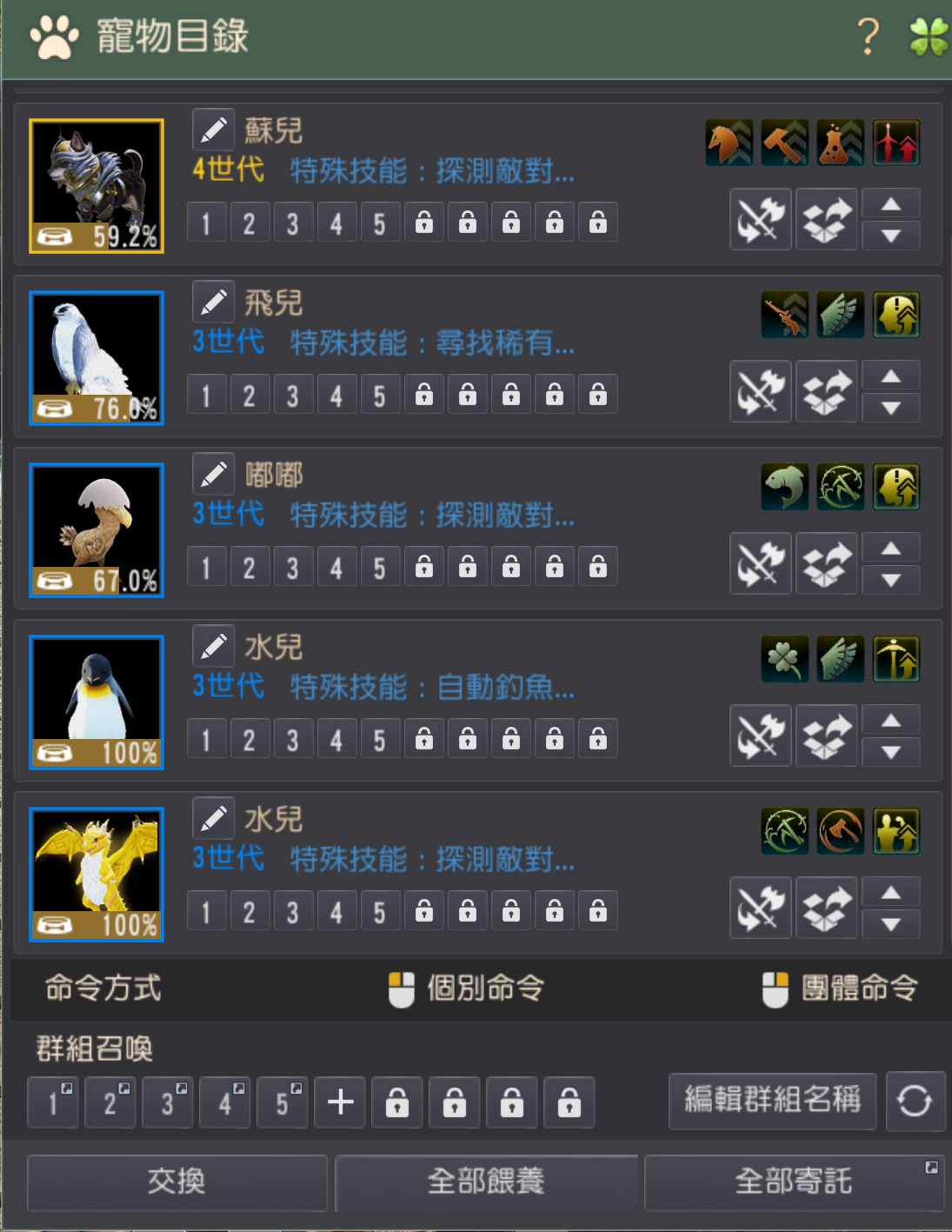Open the cat pet 蘇兒 portrait
The width and height of the screenshot is (952, 1232).
97,186
